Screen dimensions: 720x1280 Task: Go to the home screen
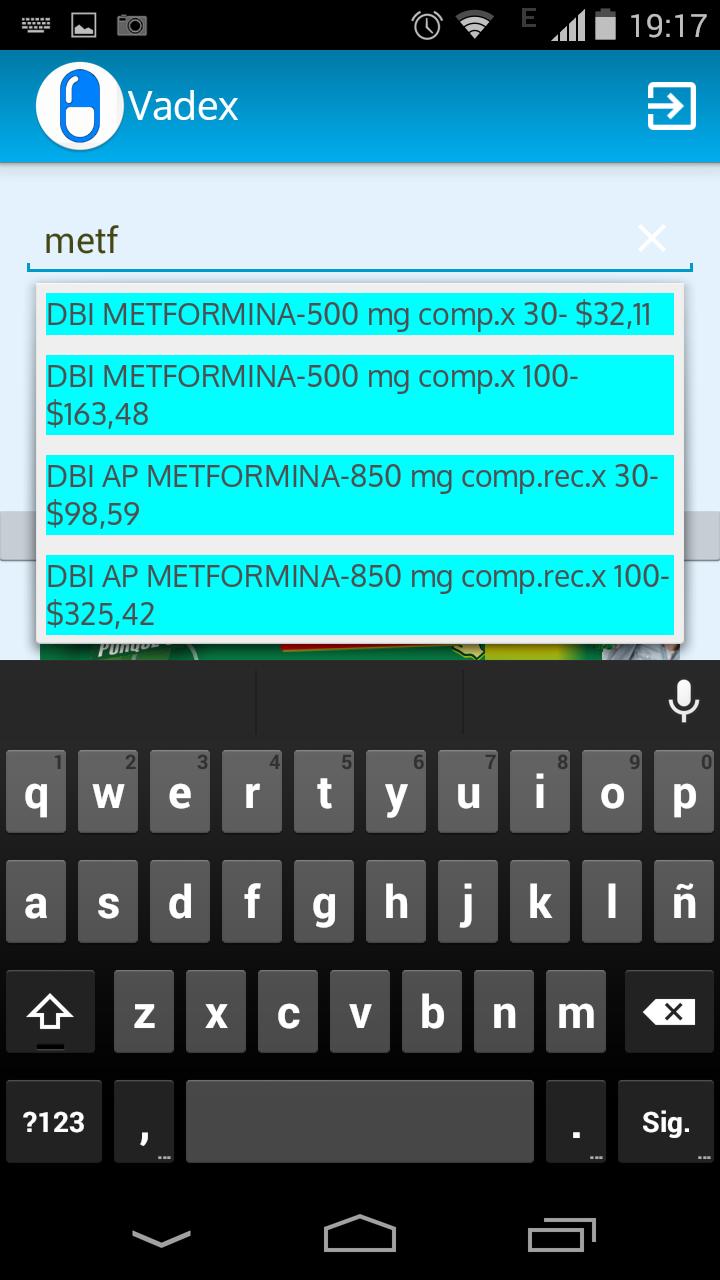[360, 1234]
